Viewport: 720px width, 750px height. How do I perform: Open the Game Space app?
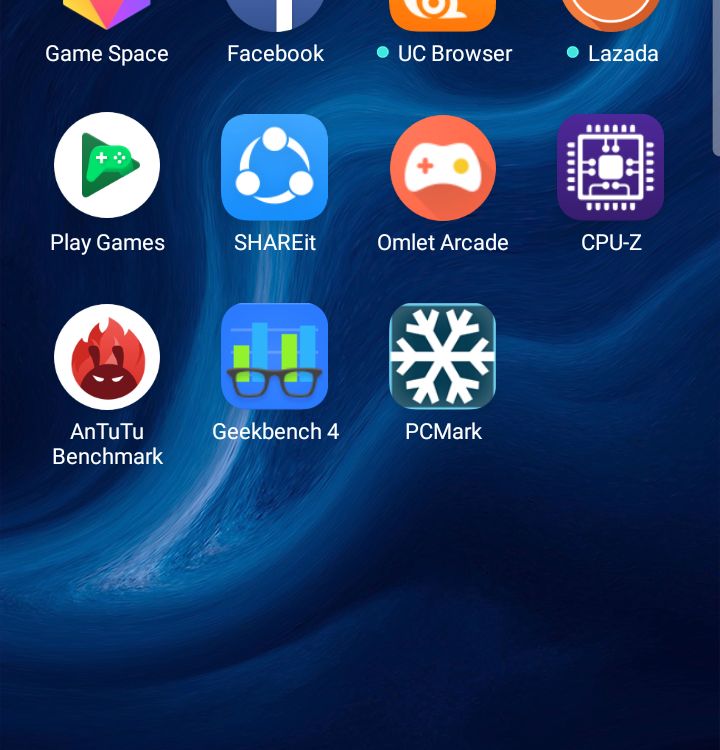pyautogui.click(x=107, y=20)
